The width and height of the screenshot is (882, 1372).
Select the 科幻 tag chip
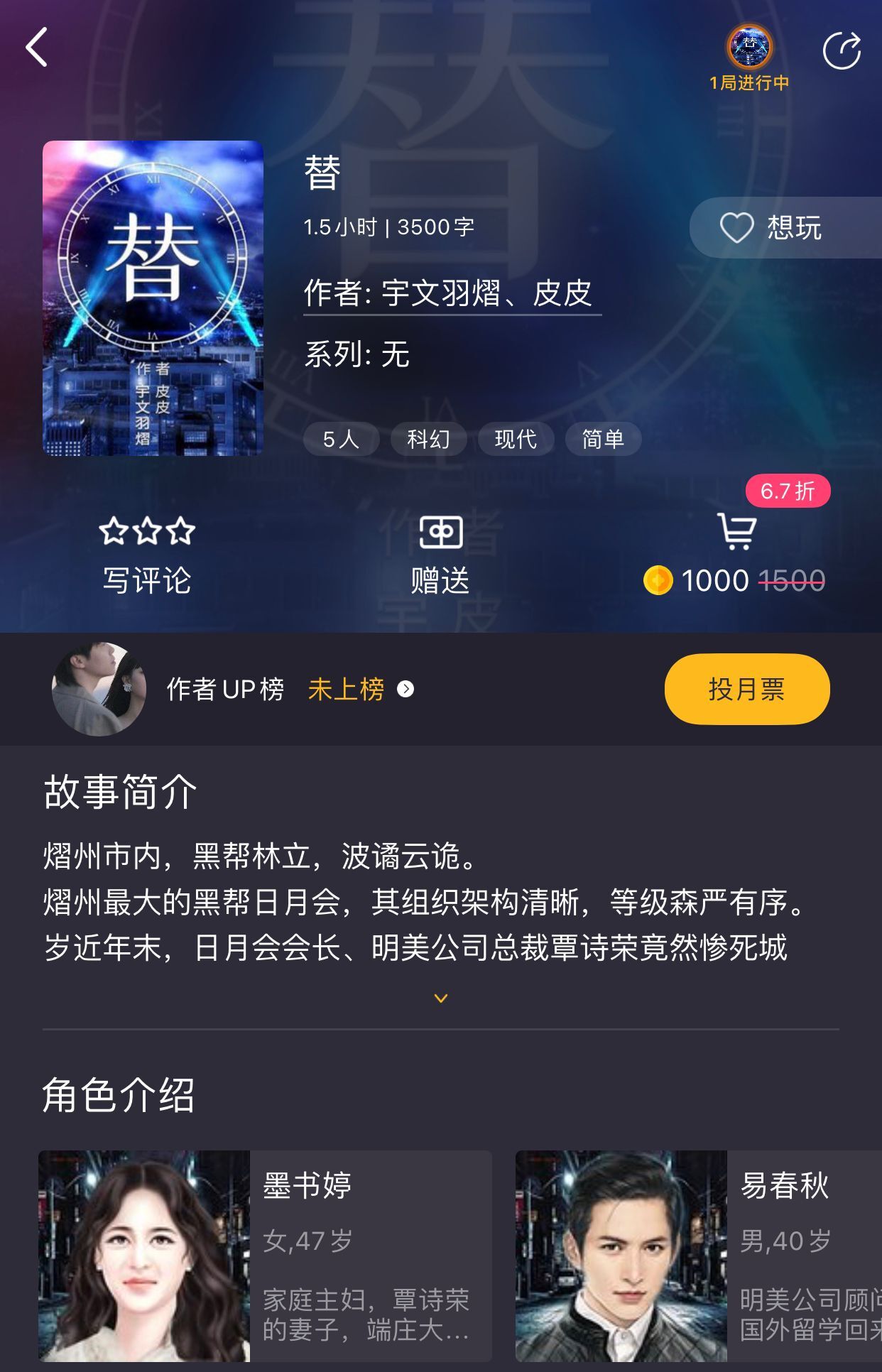coord(428,439)
